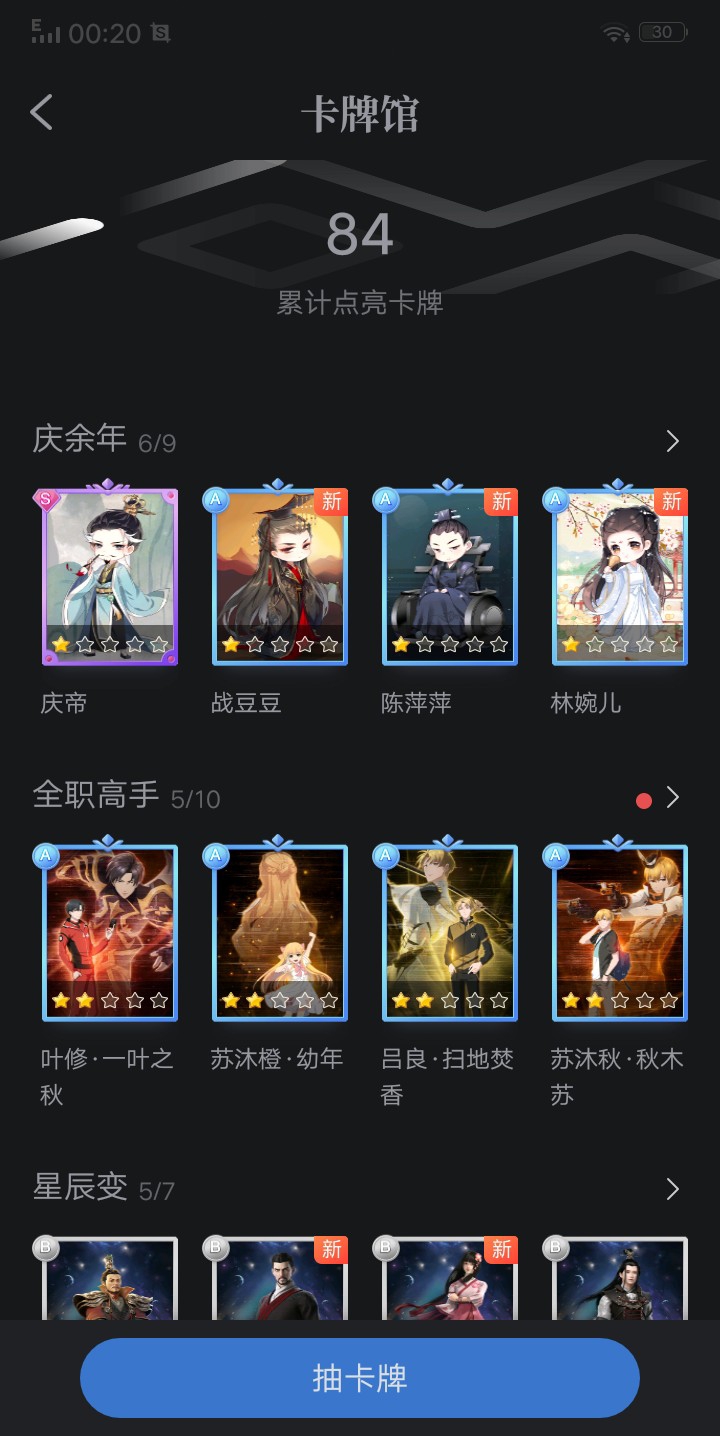Screen dimensions: 720x1436
Task: View the 战豆豆 card
Action: click(x=280, y=577)
